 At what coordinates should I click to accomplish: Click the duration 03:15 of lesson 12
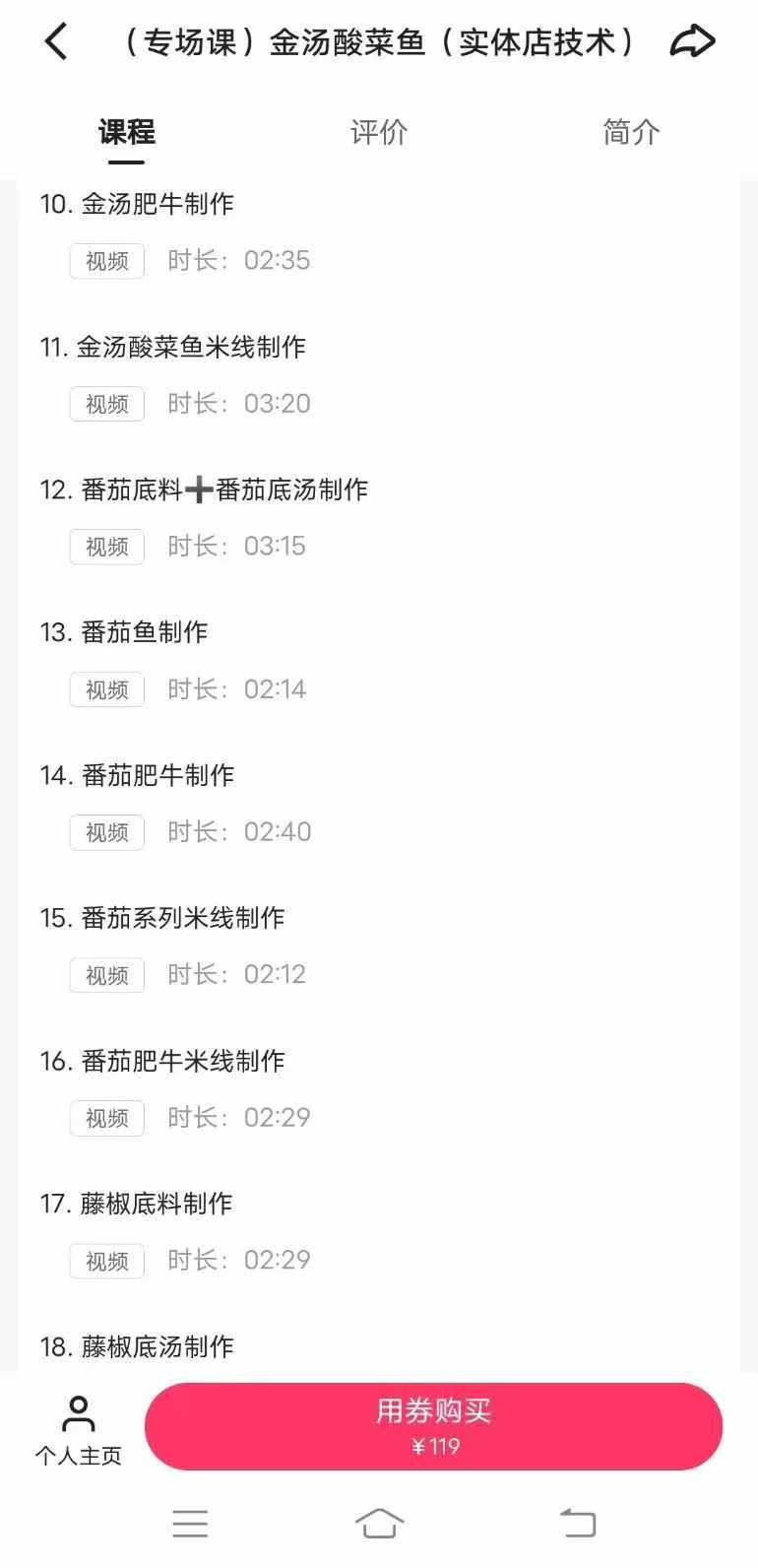pos(276,546)
